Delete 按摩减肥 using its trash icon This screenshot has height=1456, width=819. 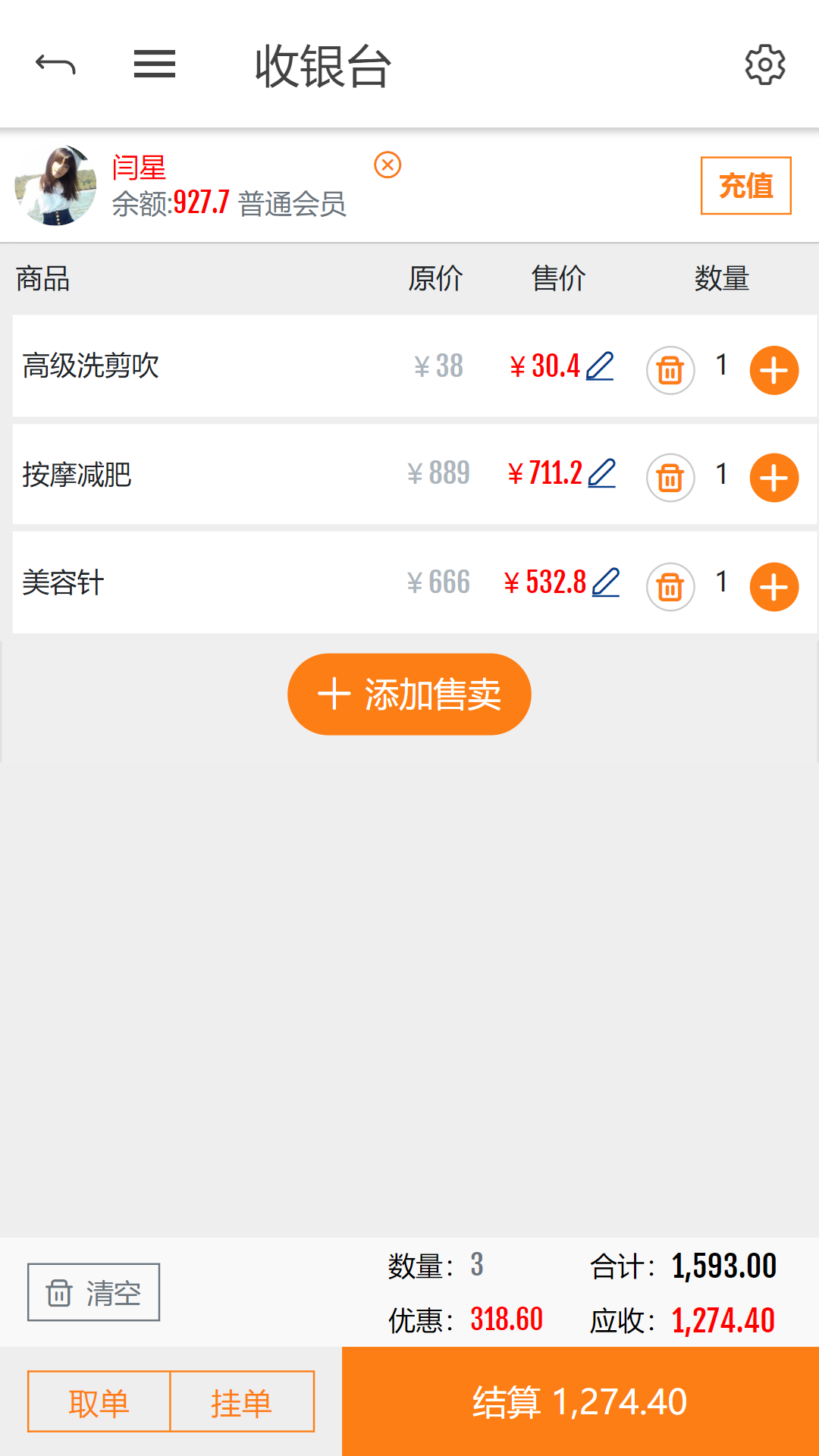click(x=670, y=478)
